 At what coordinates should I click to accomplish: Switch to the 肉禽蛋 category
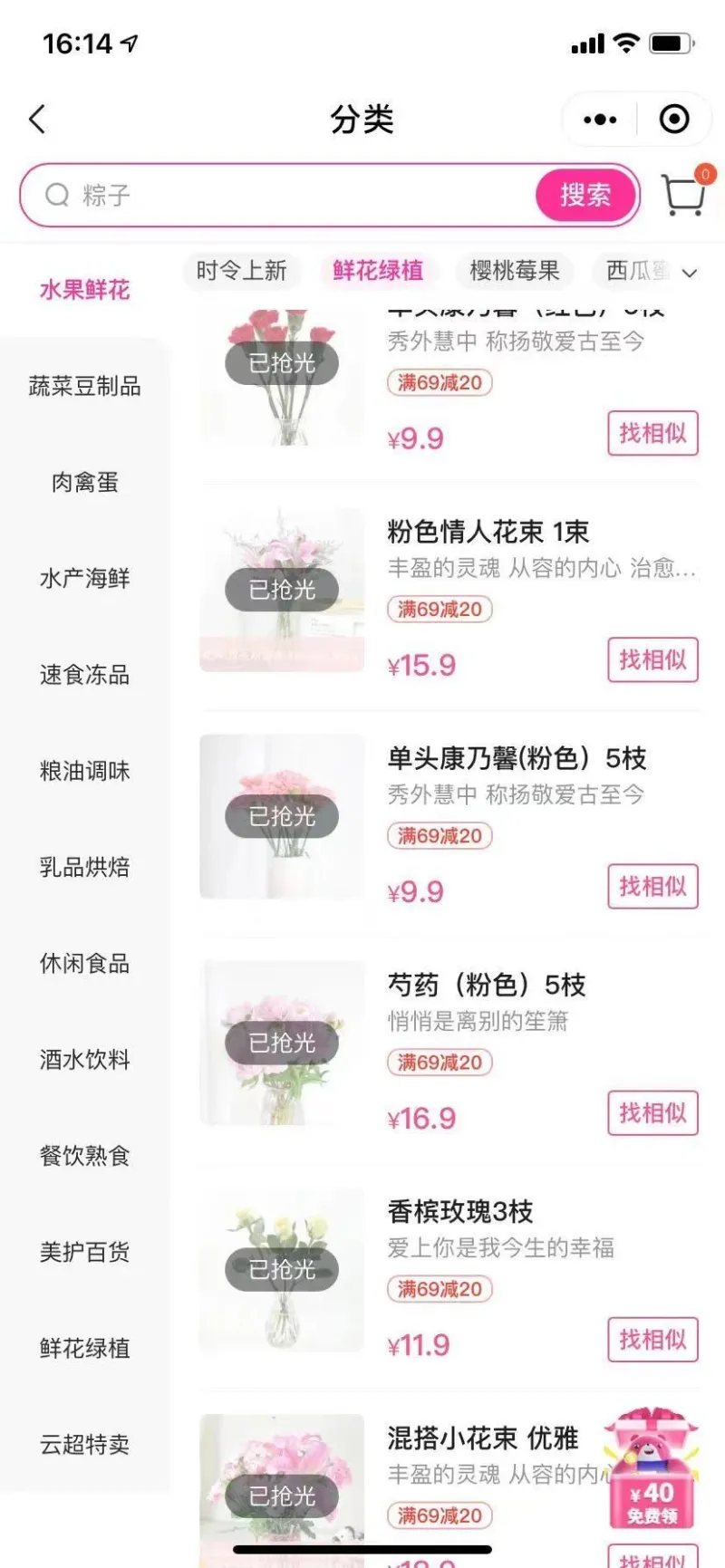click(84, 483)
